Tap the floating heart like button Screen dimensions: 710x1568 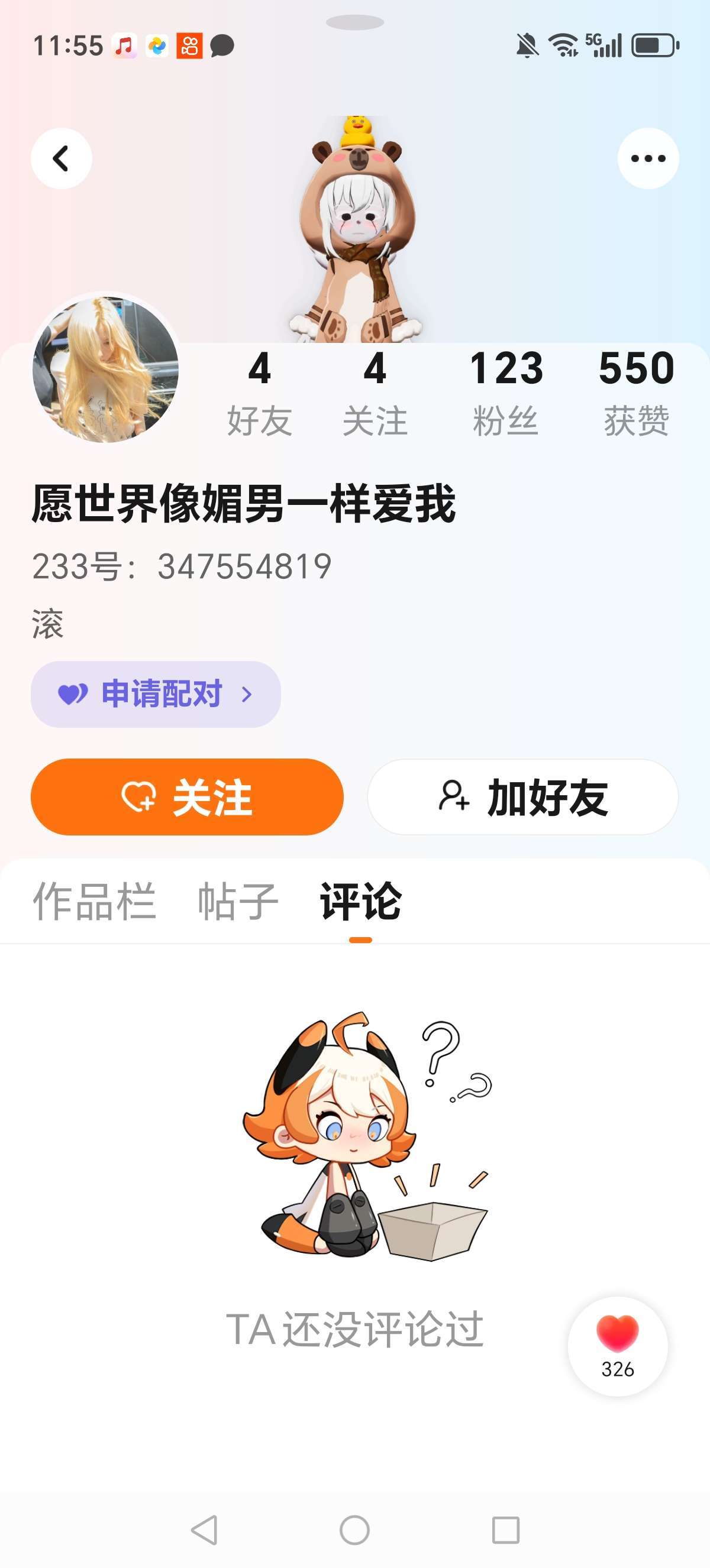tap(618, 1346)
